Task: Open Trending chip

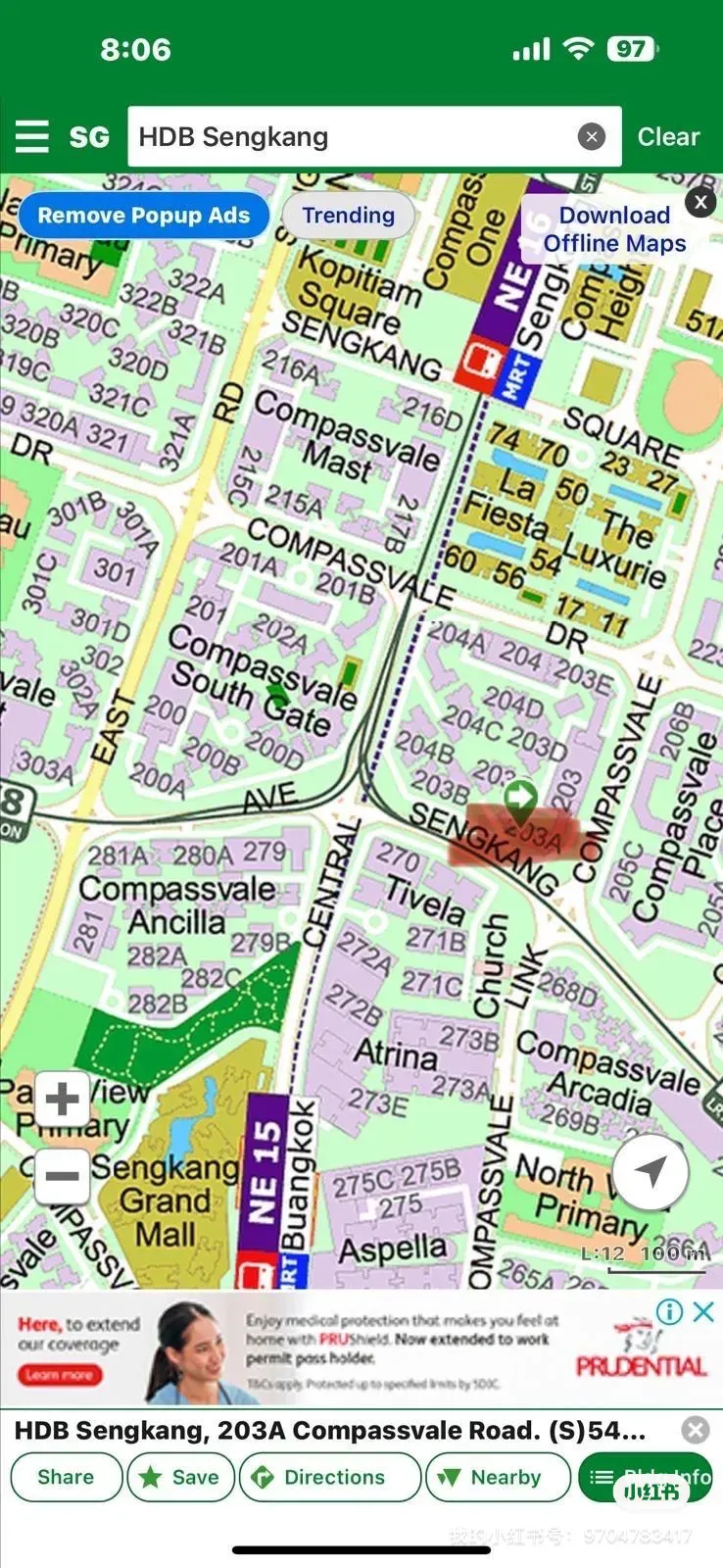Action: (348, 216)
